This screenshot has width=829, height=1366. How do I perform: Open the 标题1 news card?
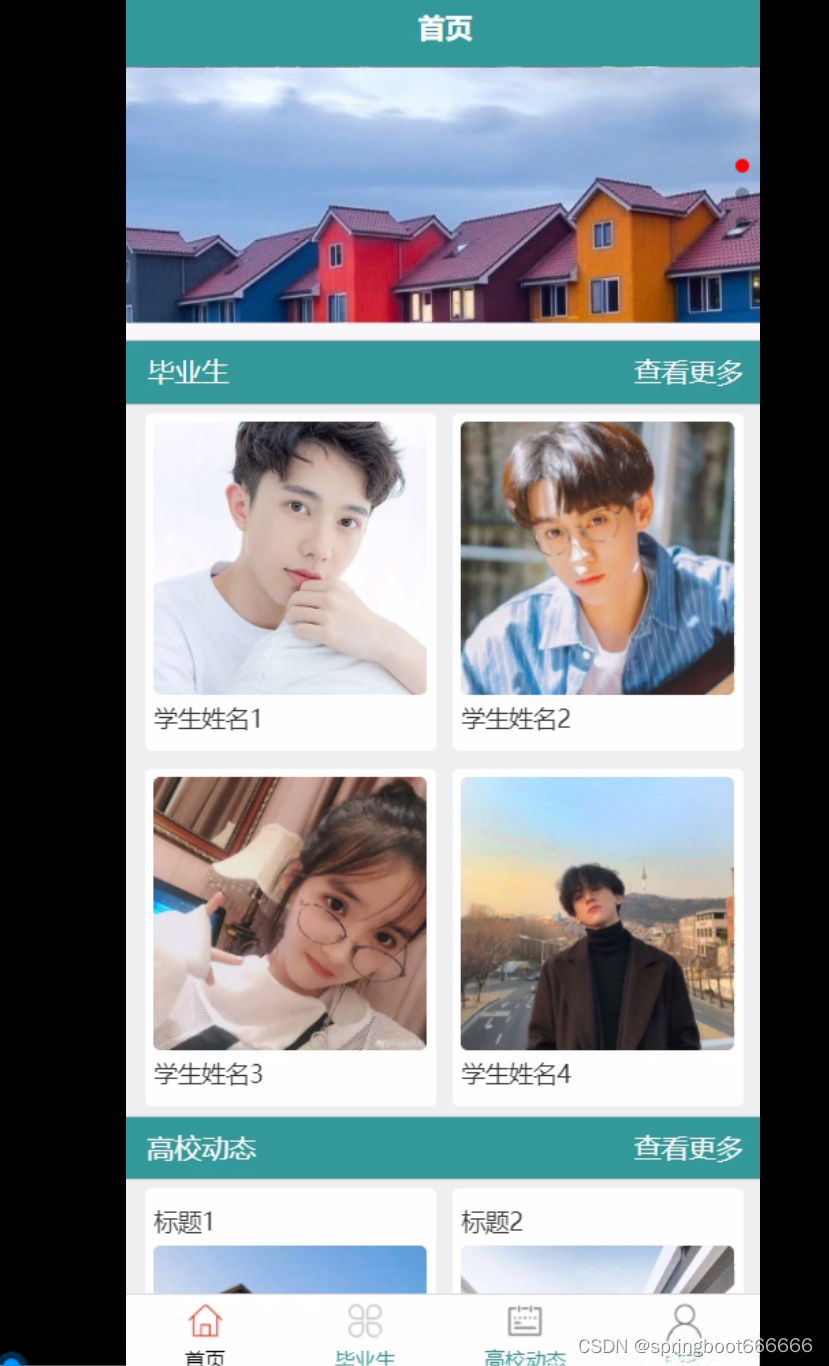coord(290,1240)
